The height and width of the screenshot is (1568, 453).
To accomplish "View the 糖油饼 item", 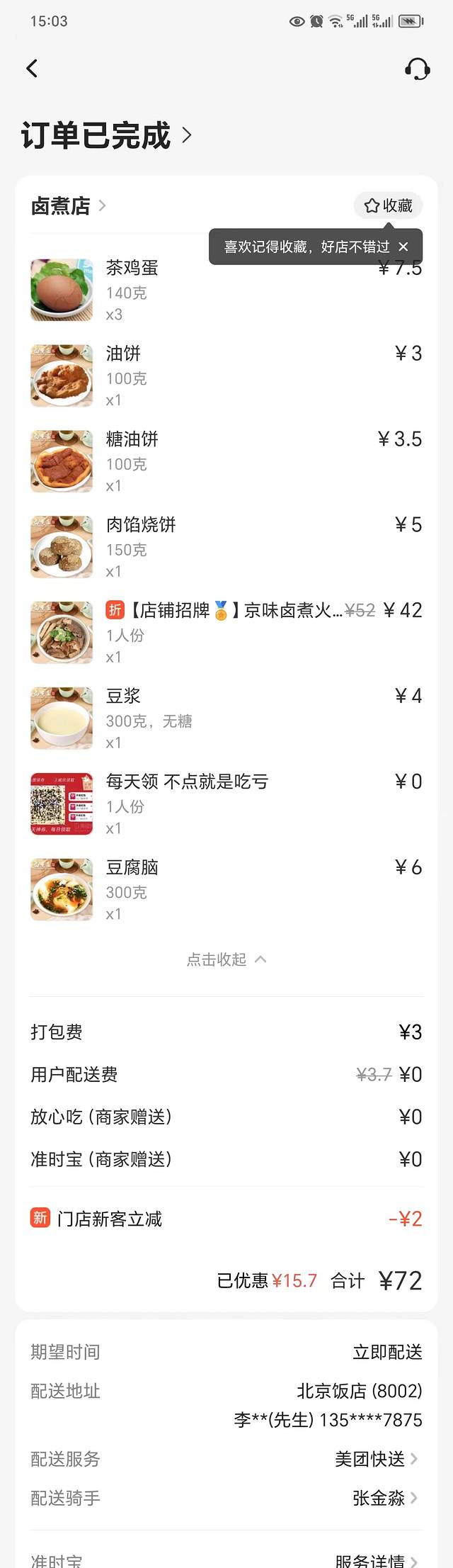I will [132, 439].
